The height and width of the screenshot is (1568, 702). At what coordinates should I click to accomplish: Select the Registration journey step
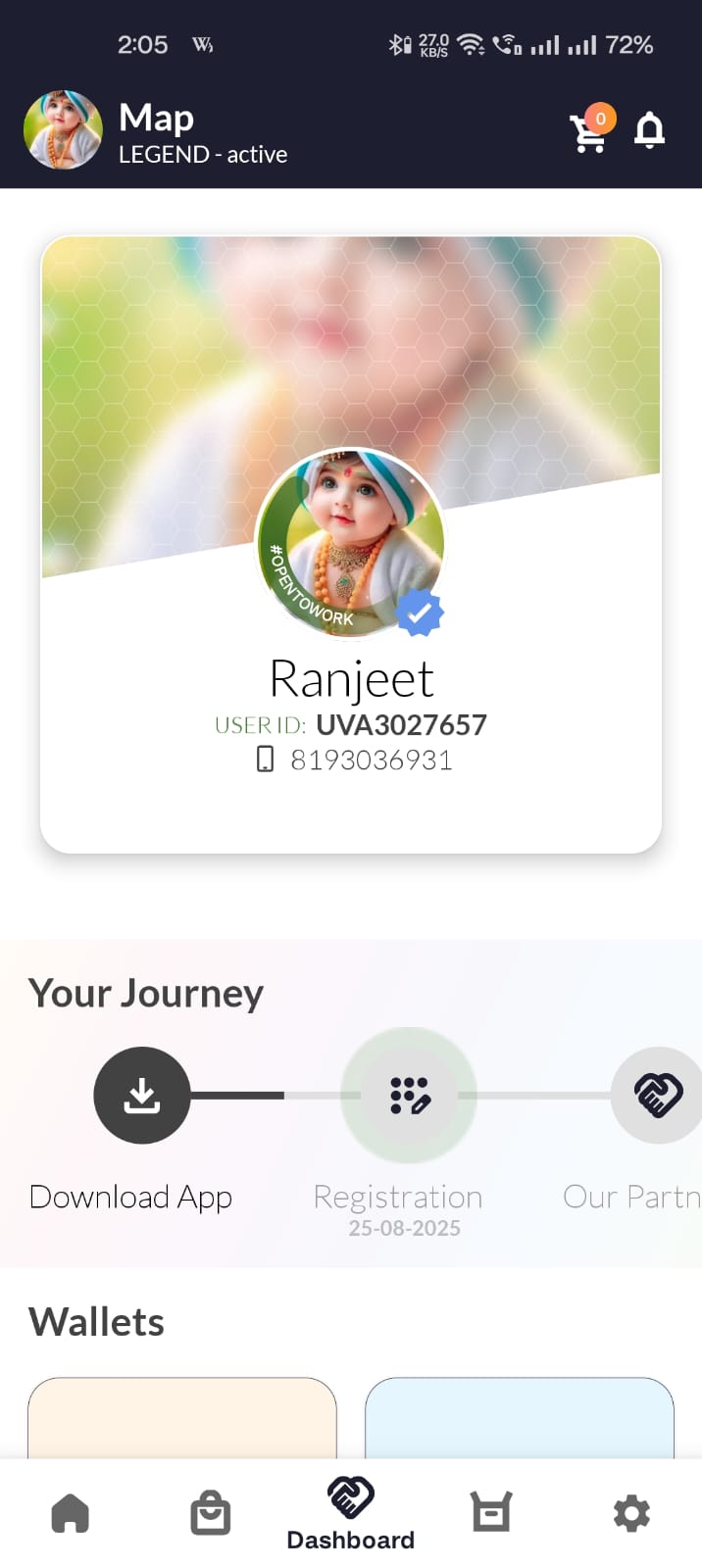pyautogui.click(x=409, y=1095)
